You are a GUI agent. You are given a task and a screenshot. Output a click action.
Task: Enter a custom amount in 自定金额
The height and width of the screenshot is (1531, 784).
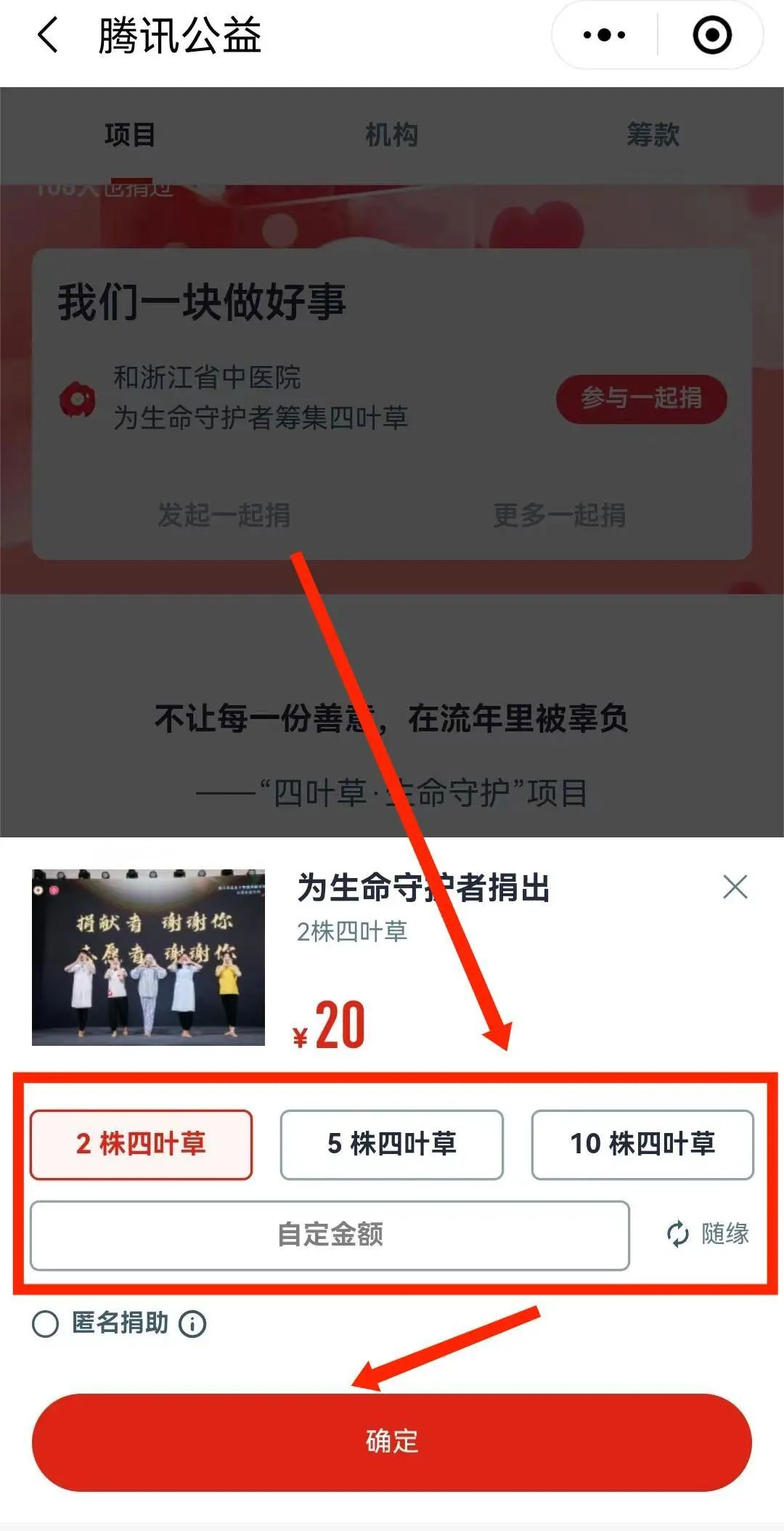330,1234
